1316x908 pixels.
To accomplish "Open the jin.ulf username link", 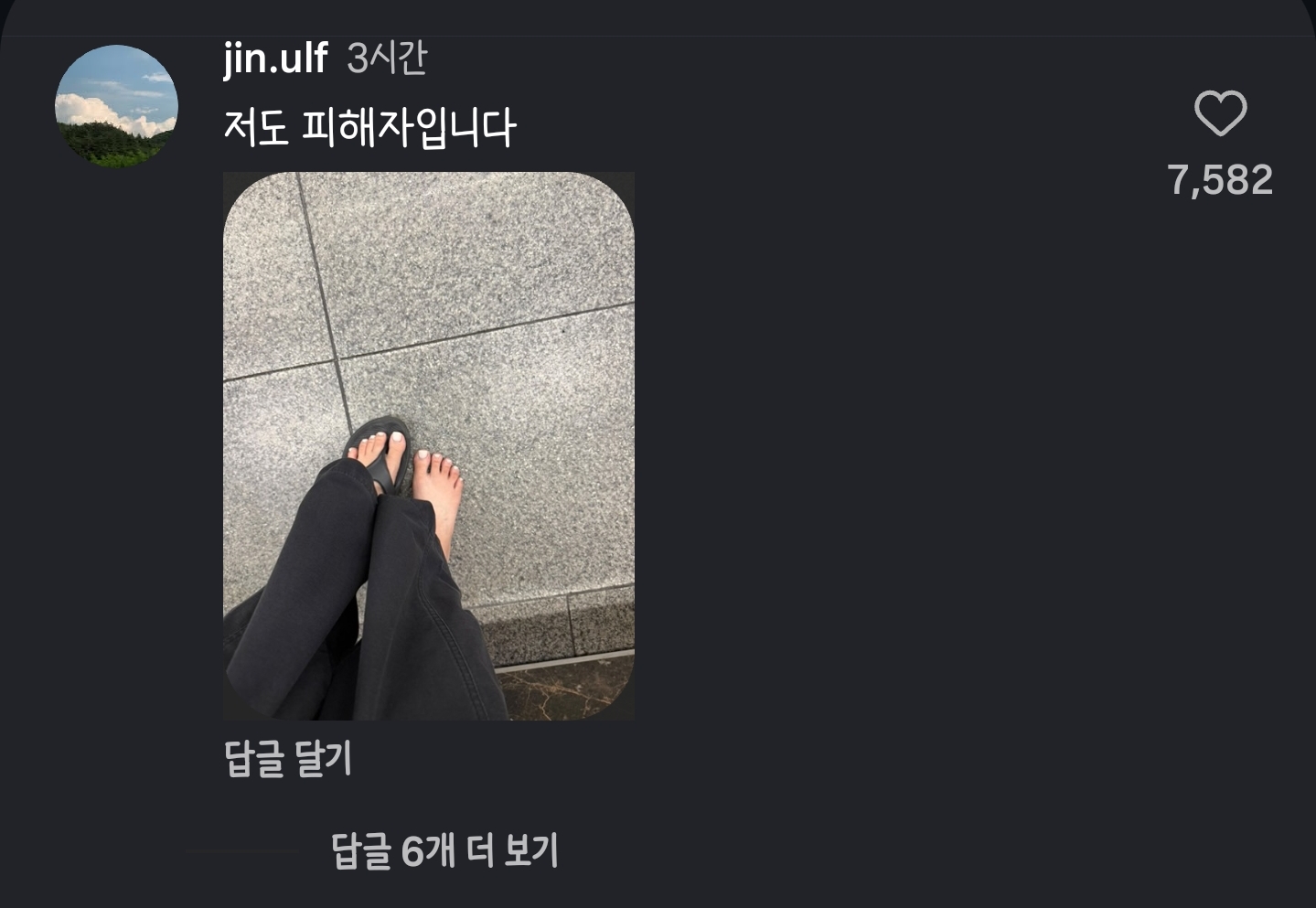I will click(274, 59).
